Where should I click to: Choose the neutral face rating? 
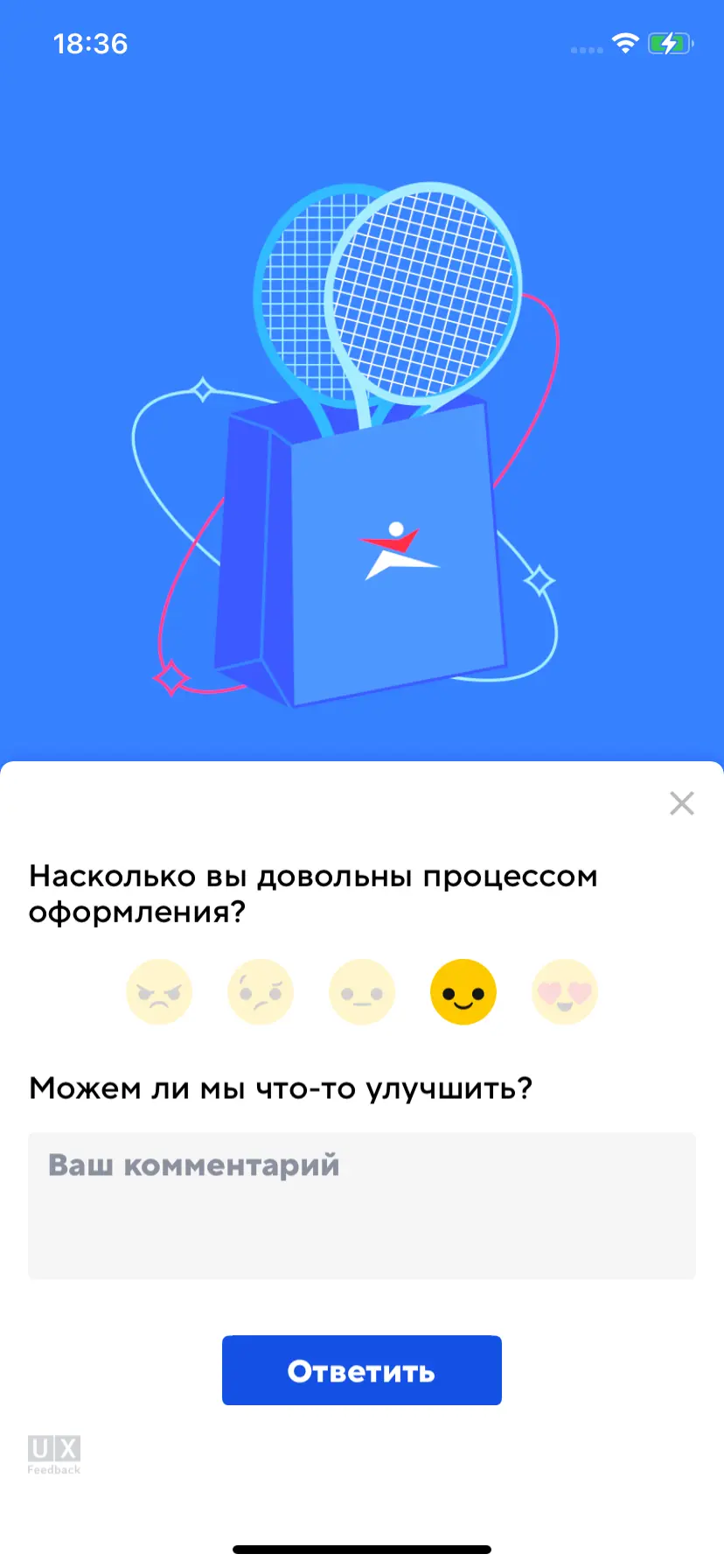click(x=362, y=992)
